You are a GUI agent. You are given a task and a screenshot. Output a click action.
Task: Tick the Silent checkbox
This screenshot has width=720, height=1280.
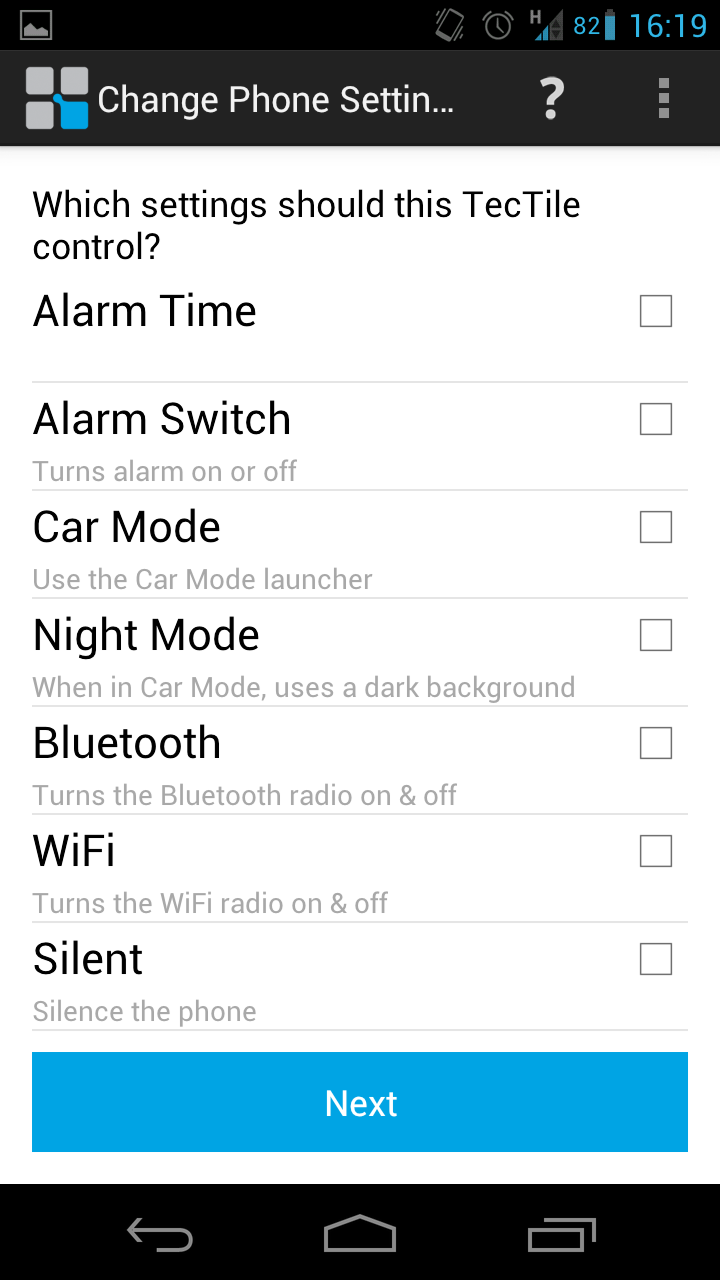click(656, 959)
